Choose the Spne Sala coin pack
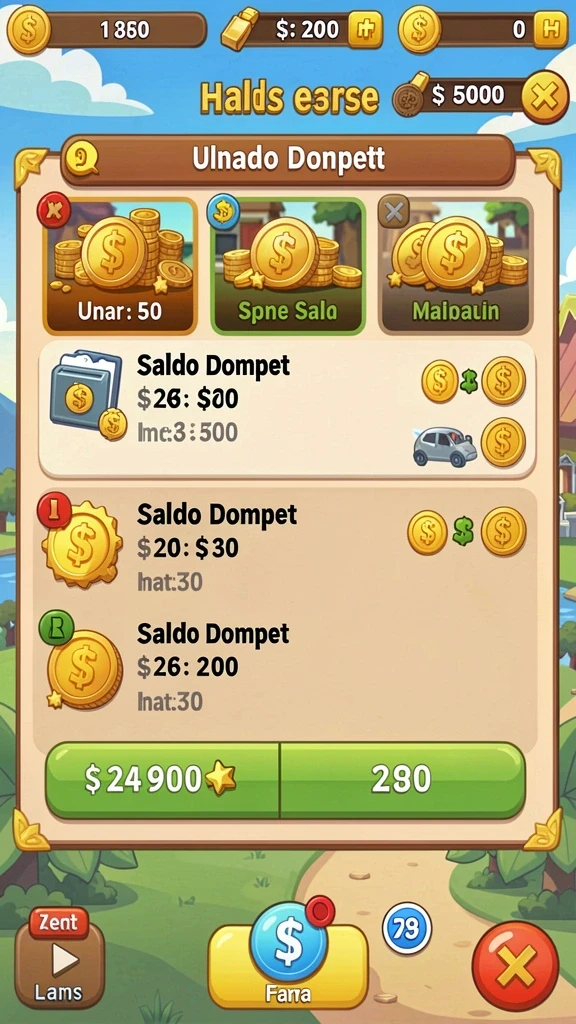Image resolution: width=576 pixels, height=1024 pixels. pyautogui.click(x=287, y=266)
